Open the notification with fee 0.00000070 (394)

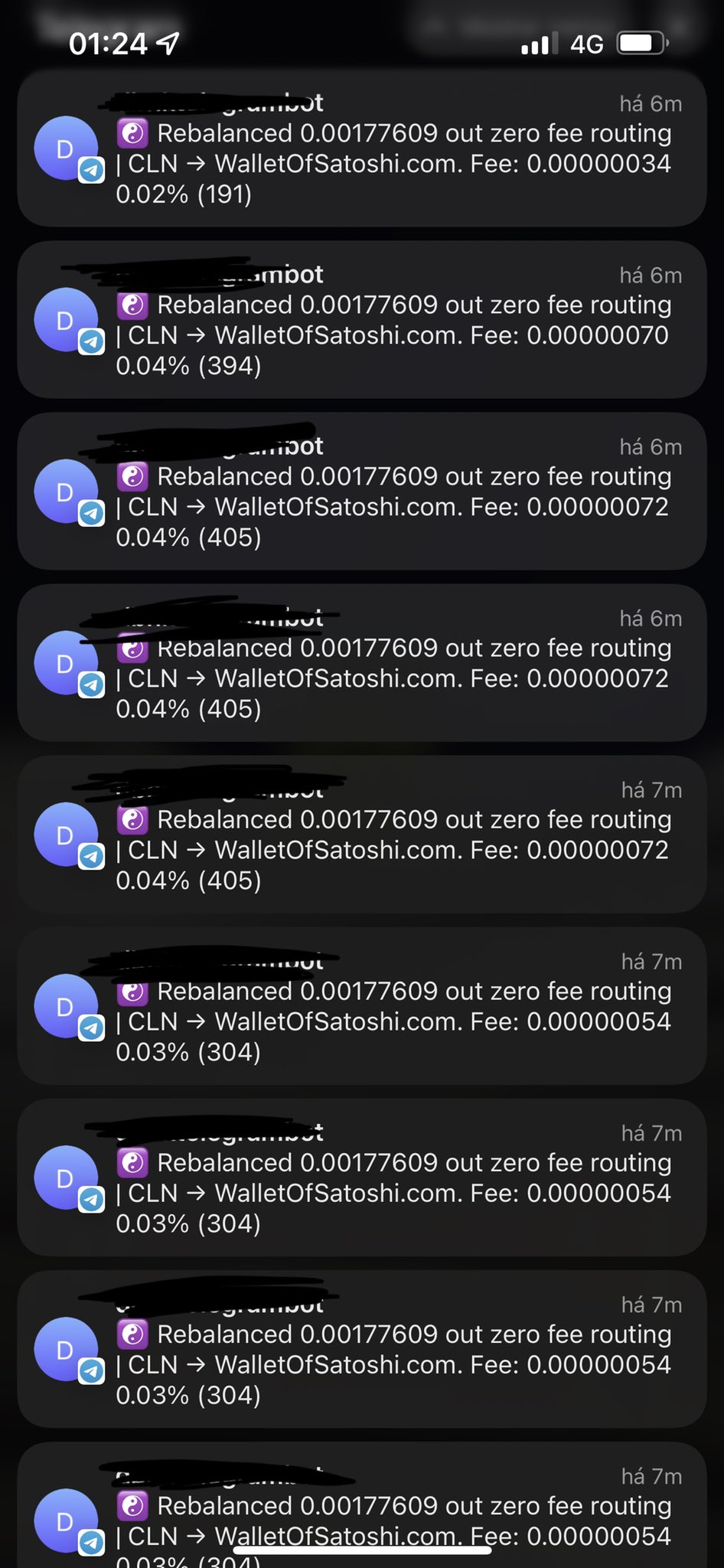point(361,320)
